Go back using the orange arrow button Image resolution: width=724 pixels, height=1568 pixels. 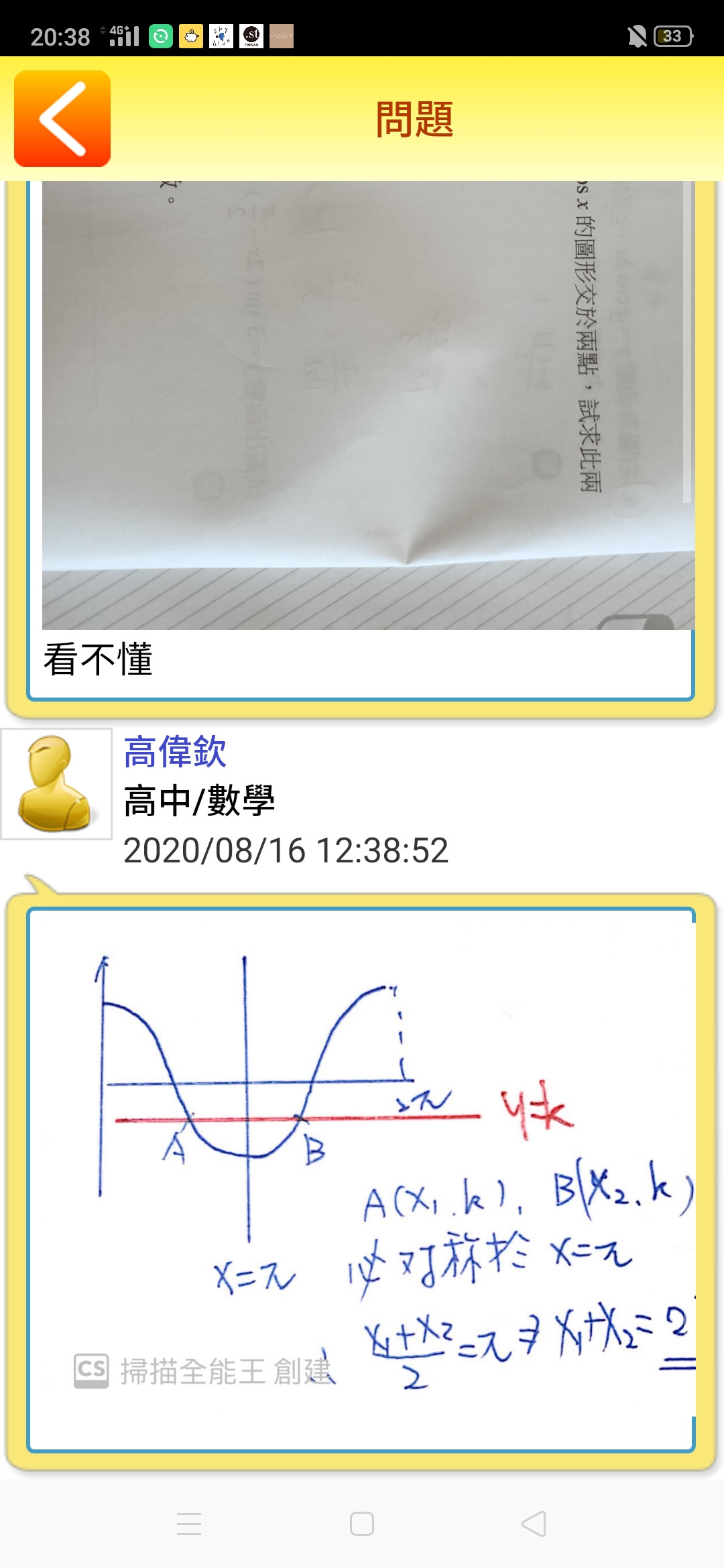(62, 119)
